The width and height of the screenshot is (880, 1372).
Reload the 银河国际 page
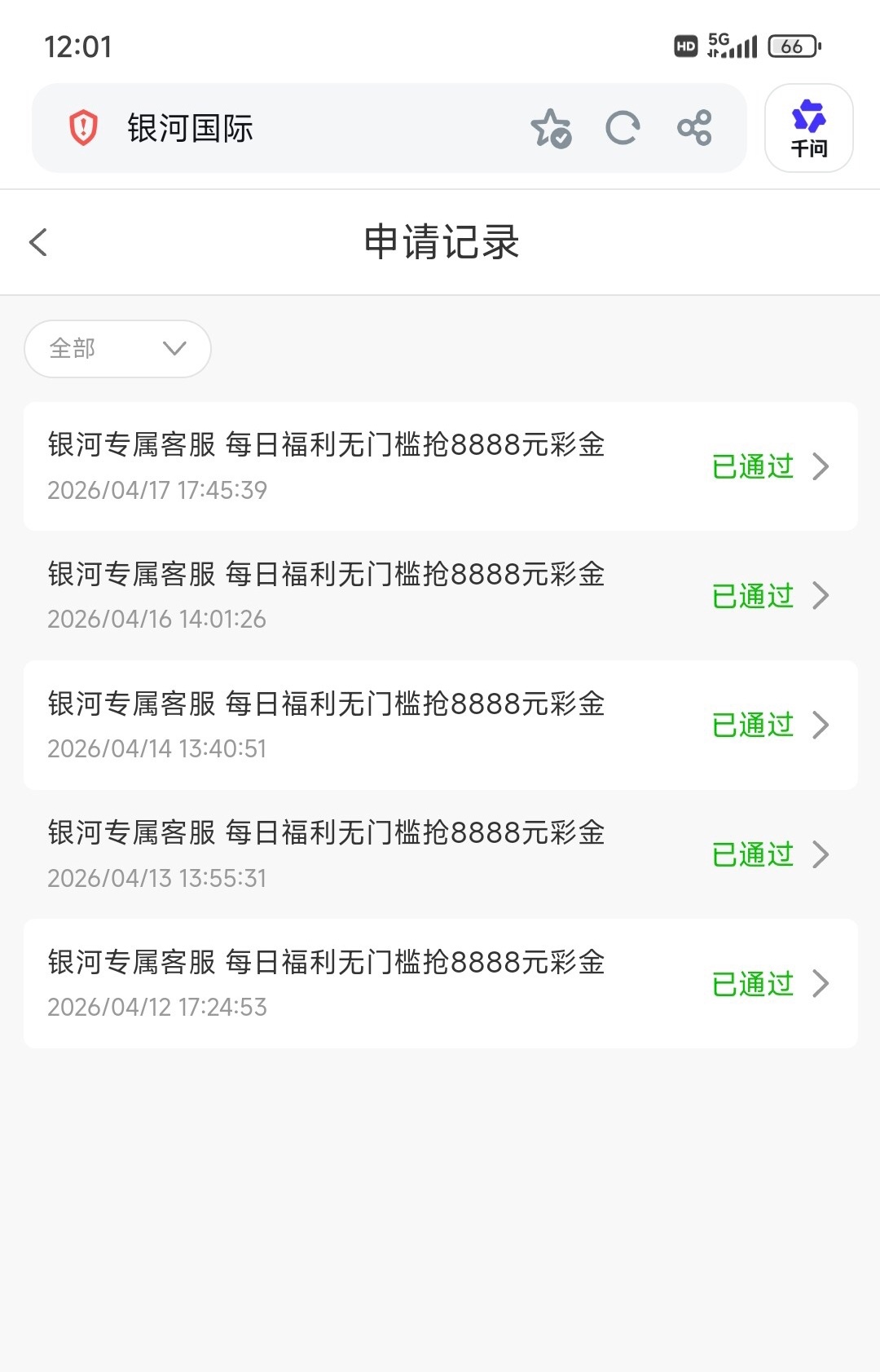(x=623, y=129)
